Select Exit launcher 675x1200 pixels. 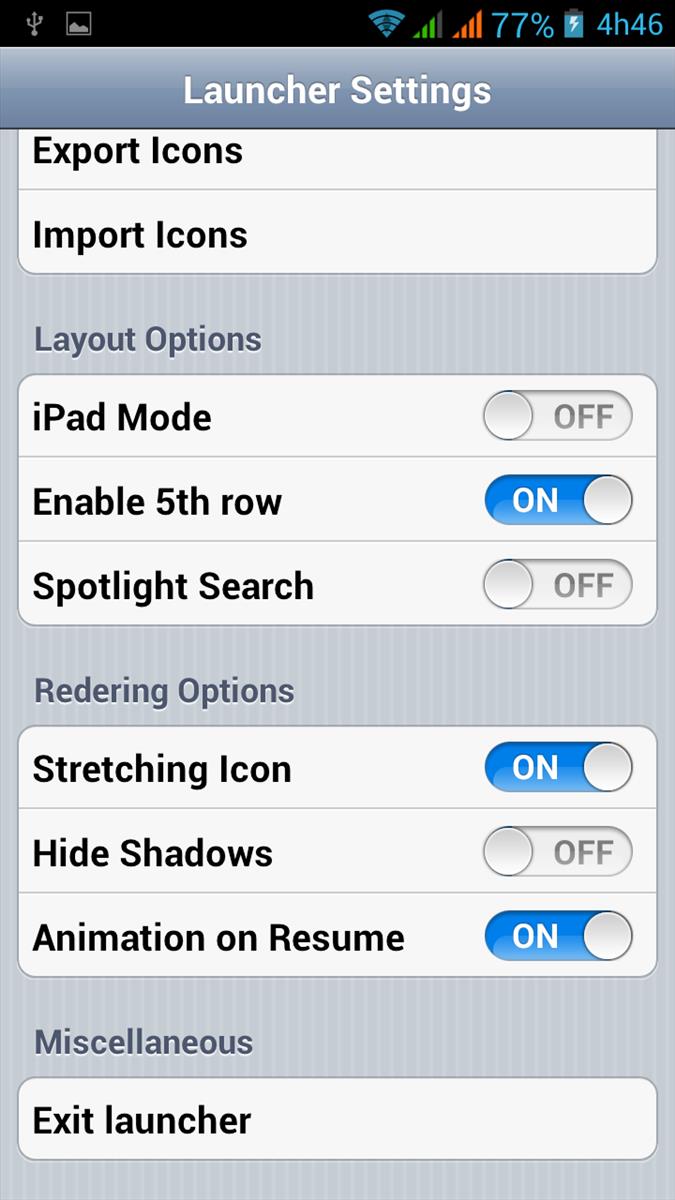click(337, 1119)
